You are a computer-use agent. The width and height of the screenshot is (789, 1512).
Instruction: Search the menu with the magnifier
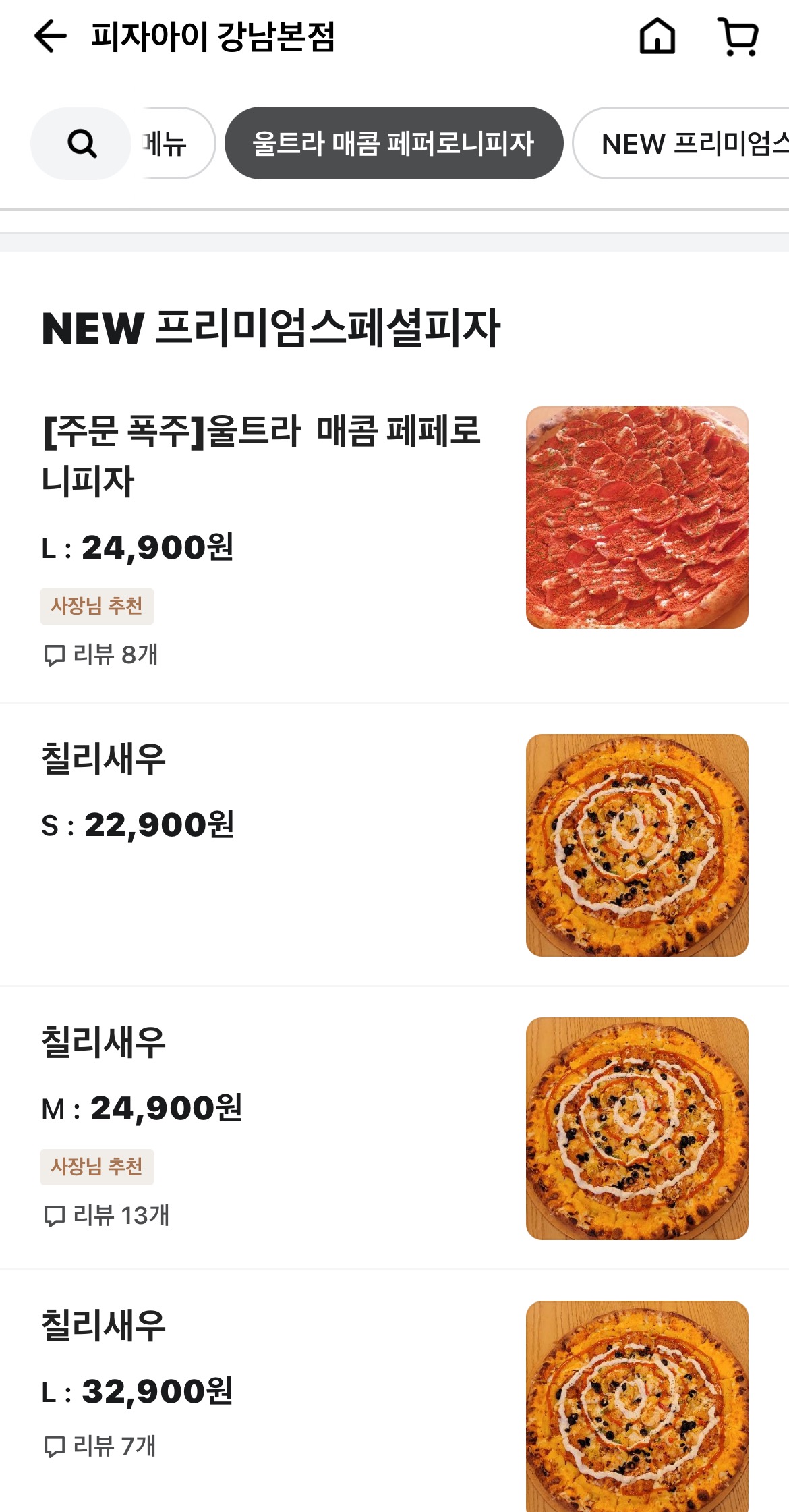(82, 144)
